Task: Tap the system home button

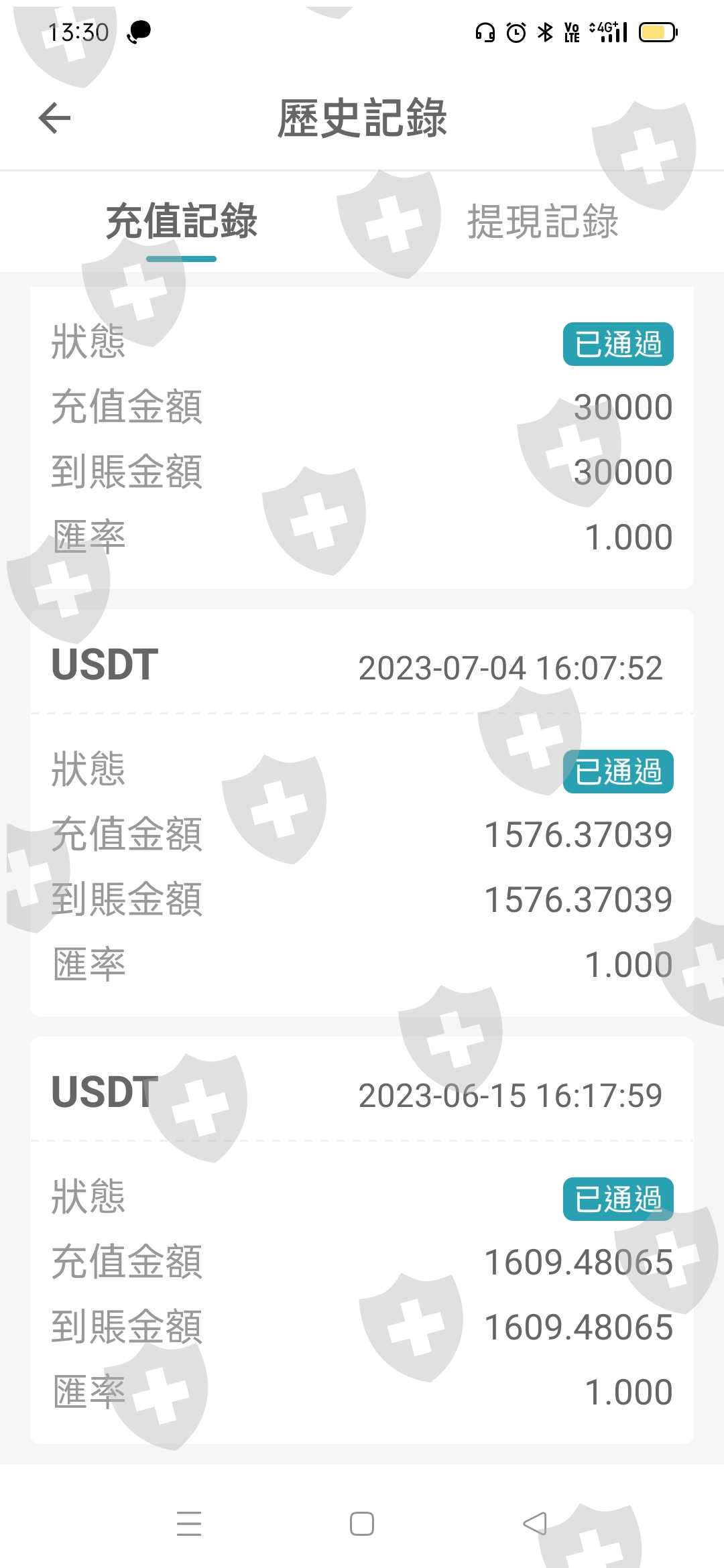Action: tap(361, 1523)
